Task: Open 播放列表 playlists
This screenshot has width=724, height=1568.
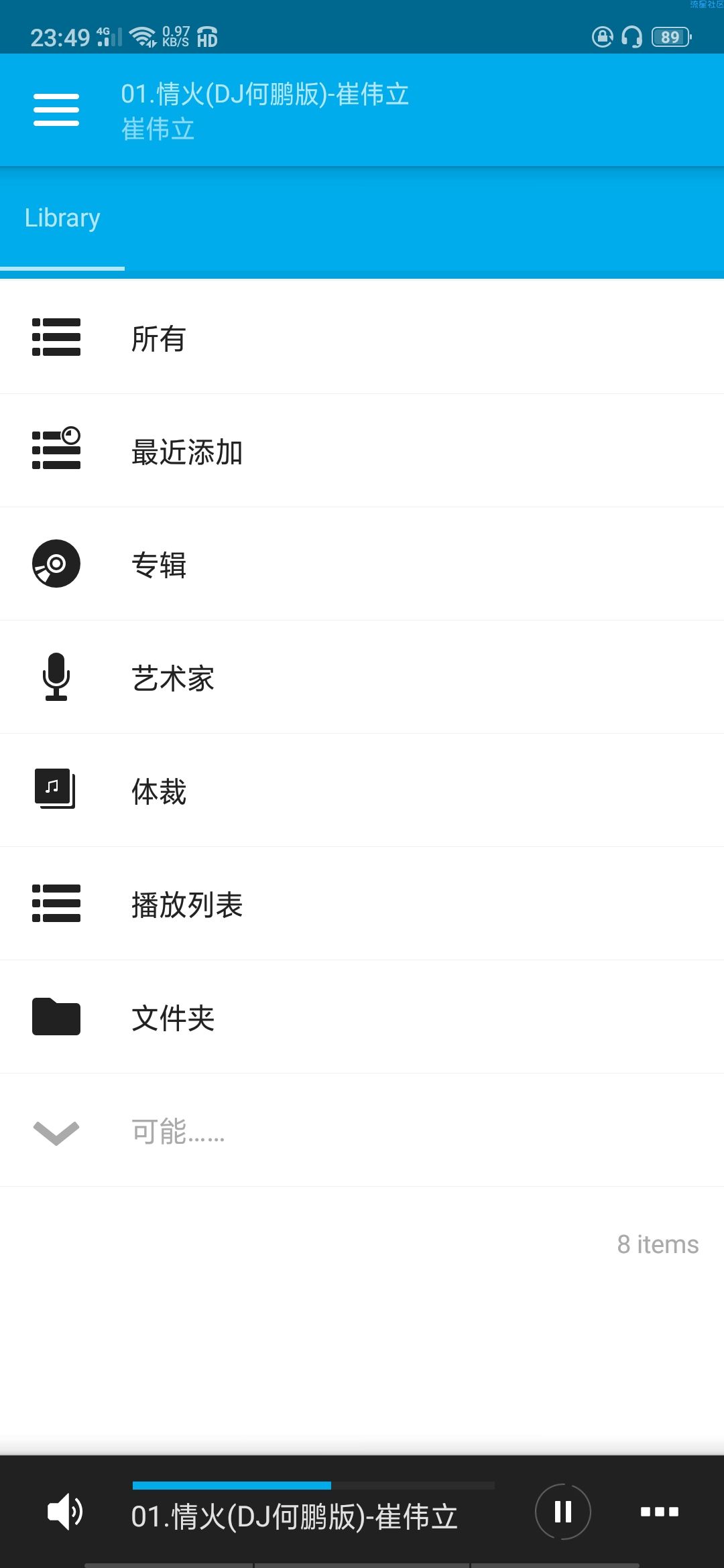Action: click(362, 904)
